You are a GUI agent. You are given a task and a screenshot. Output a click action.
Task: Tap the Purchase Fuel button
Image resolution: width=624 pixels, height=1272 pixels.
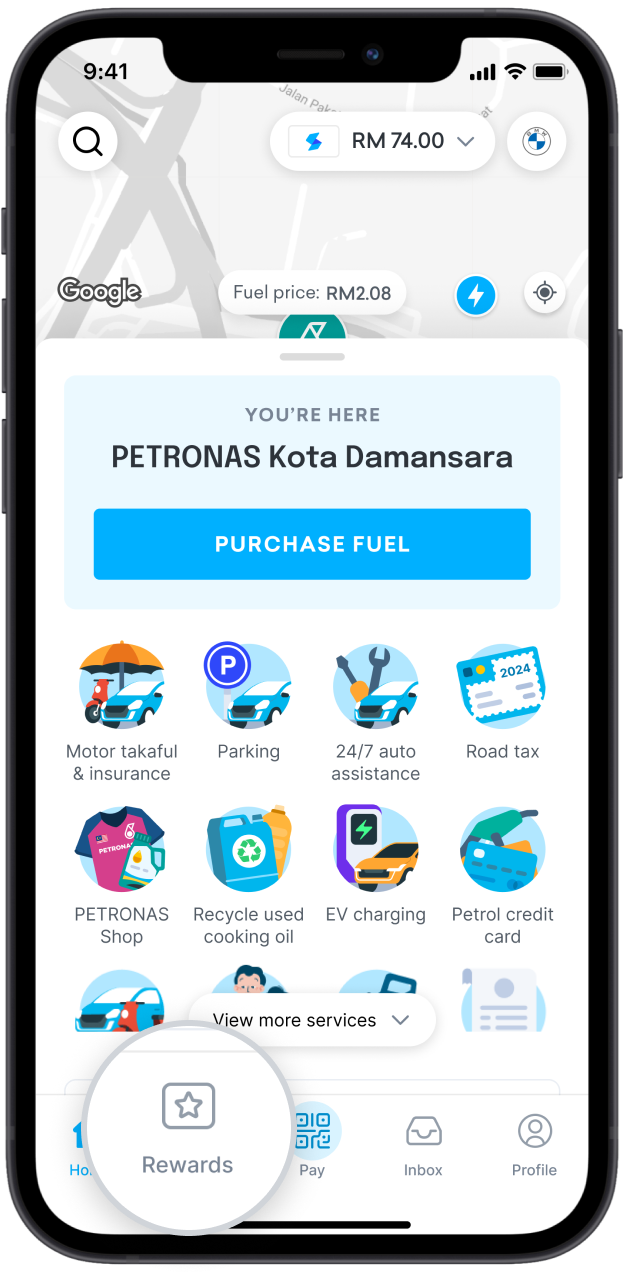pos(312,544)
